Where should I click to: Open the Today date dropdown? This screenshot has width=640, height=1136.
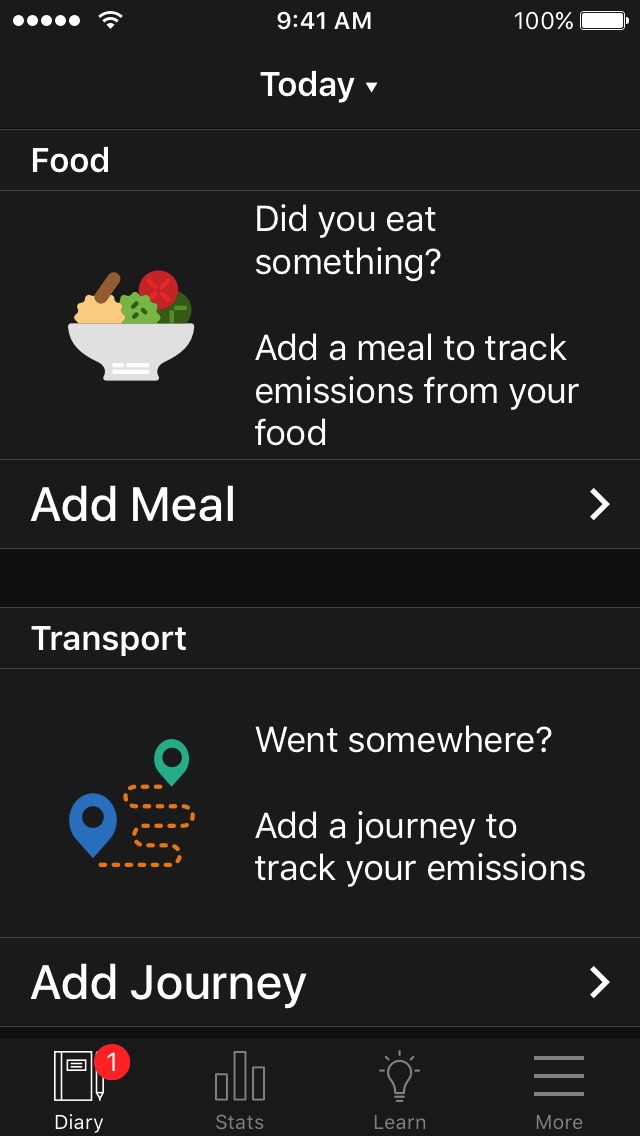(x=320, y=85)
